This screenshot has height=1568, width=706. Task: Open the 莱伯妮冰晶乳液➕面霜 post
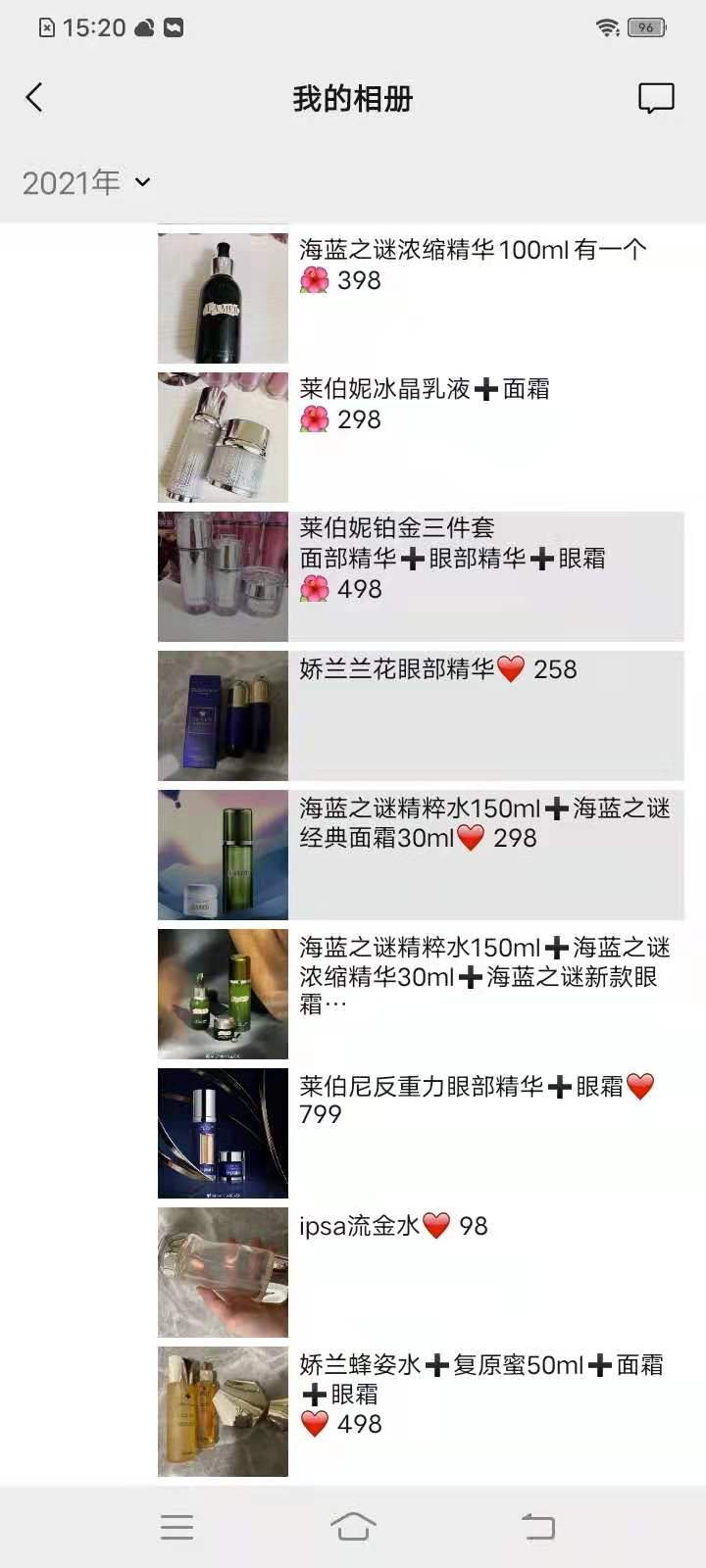[x=421, y=437]
